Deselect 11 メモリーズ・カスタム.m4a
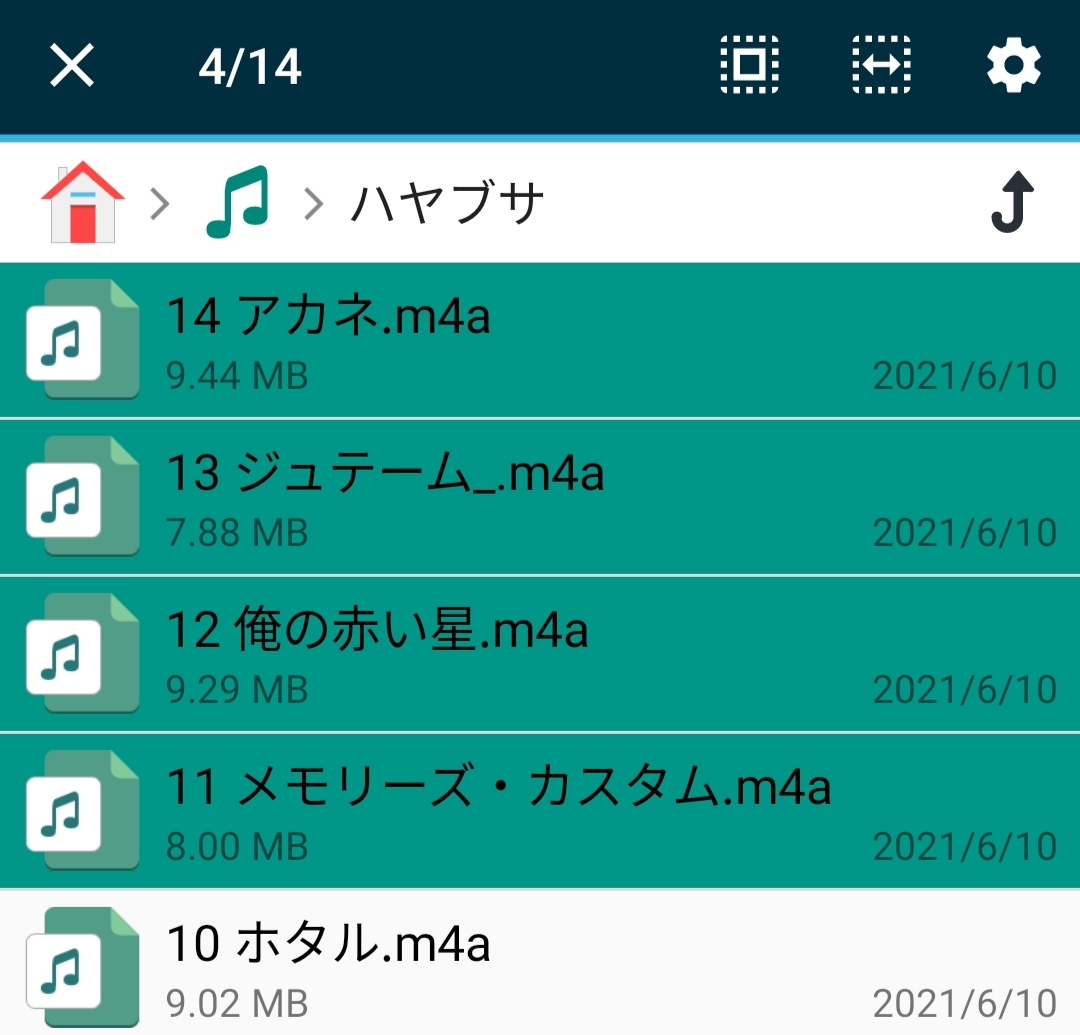Viewport: 1080px width, 1035px height. (540, 811)
